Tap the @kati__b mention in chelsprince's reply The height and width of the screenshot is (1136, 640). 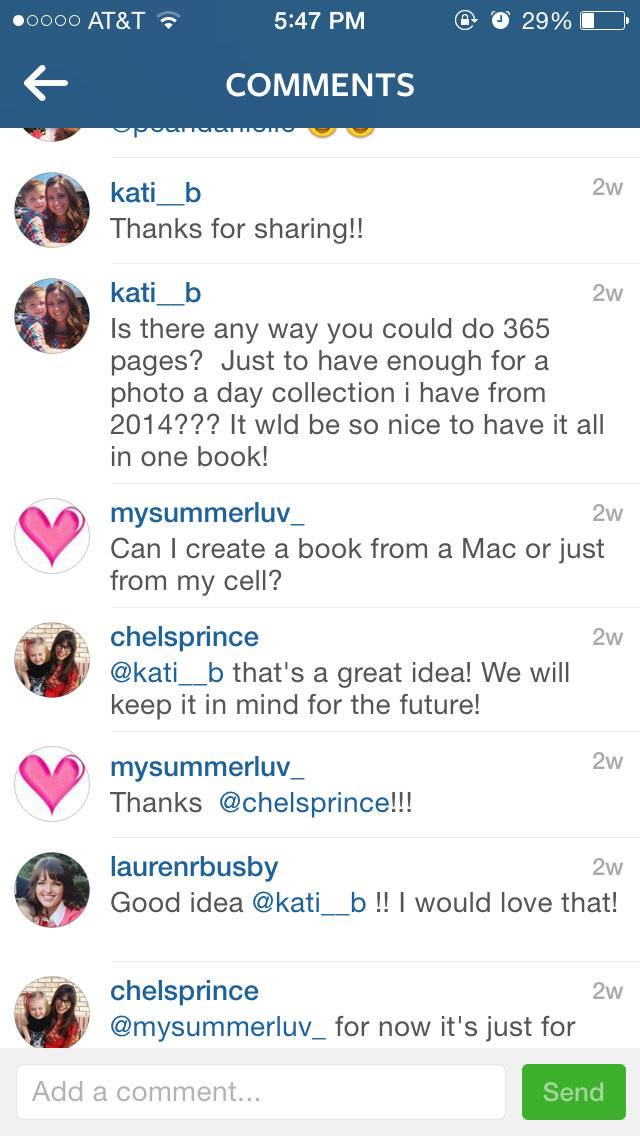click(167, 672)
